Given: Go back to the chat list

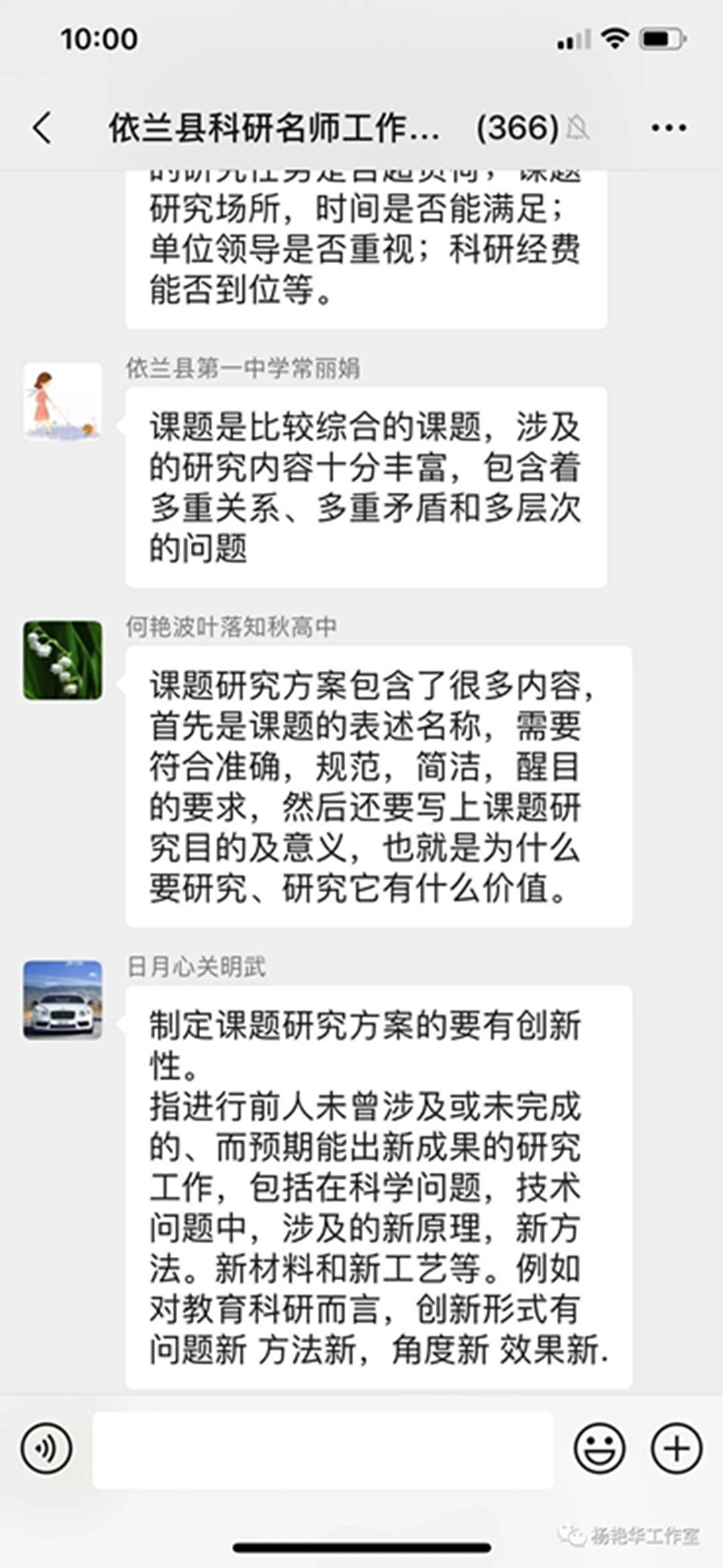Looking at the screenshot, I should (x=42, y=127).
